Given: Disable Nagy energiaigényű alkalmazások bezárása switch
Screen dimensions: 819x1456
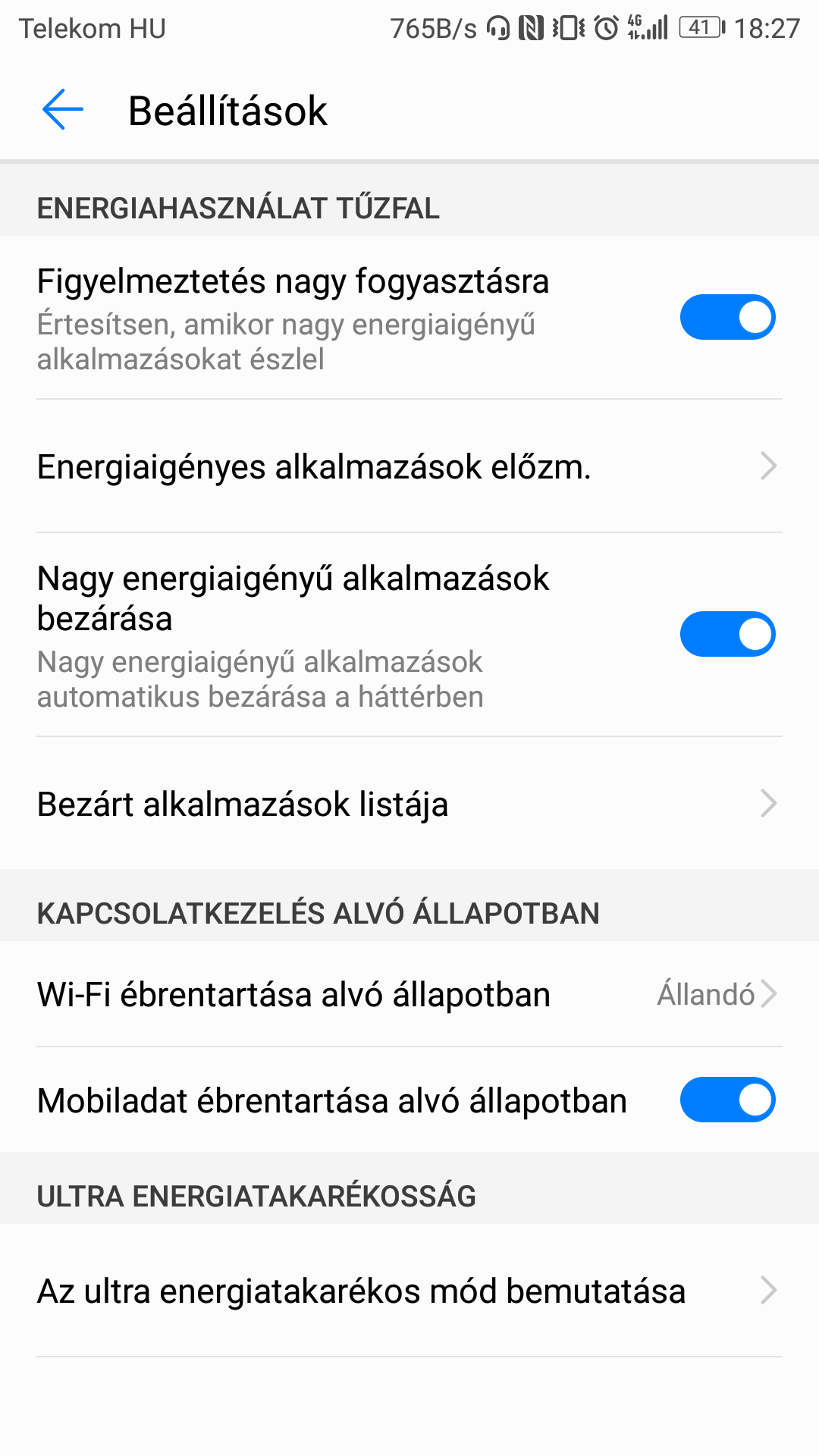Looking at the screenshot, I should pos(727,634).
